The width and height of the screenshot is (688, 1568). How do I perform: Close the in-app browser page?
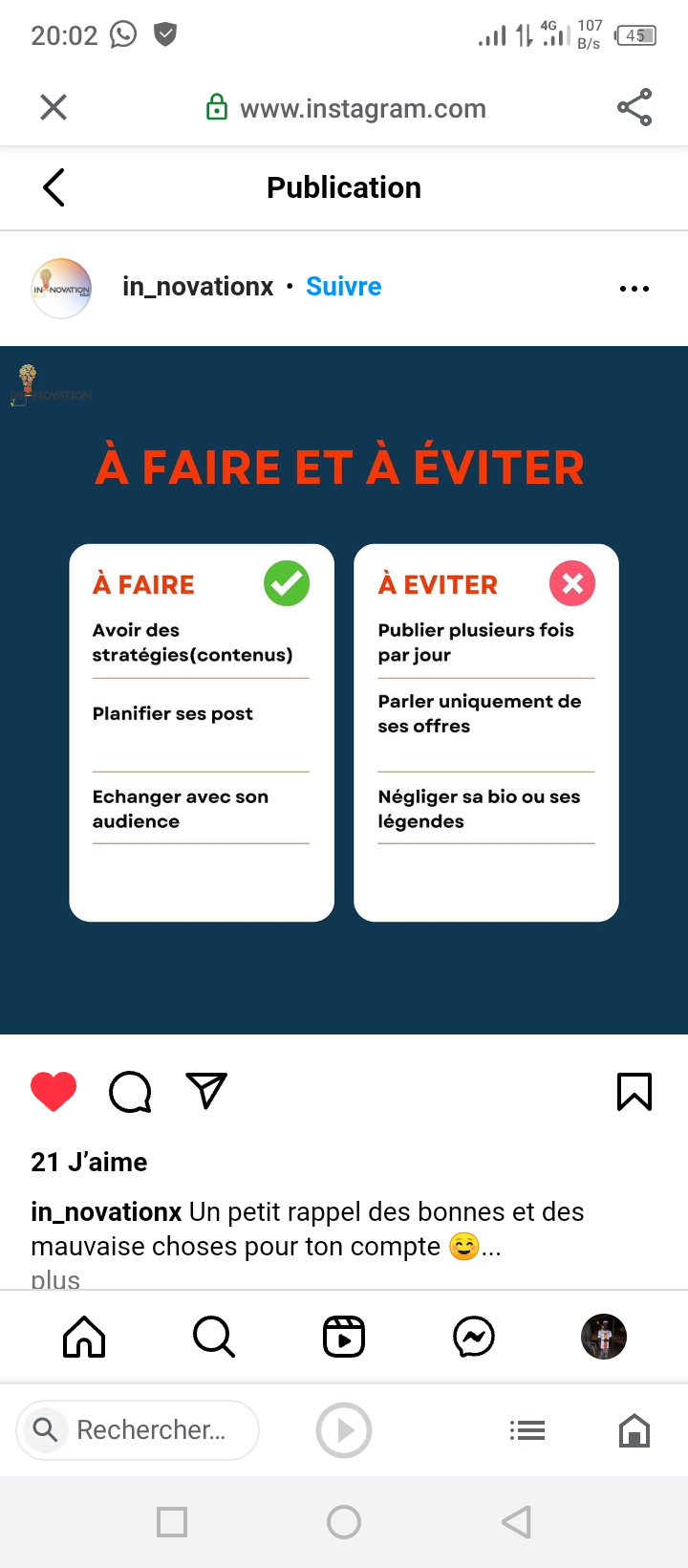coord(54,107)
